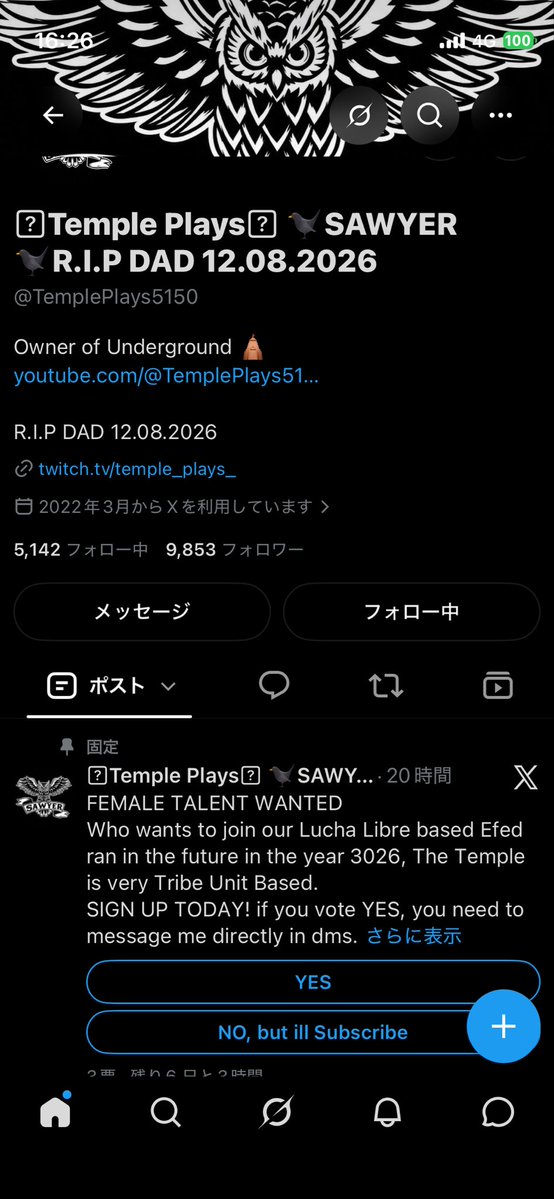Open the youtube.com/@TemplePlays51 link

[x=166, y=376]
